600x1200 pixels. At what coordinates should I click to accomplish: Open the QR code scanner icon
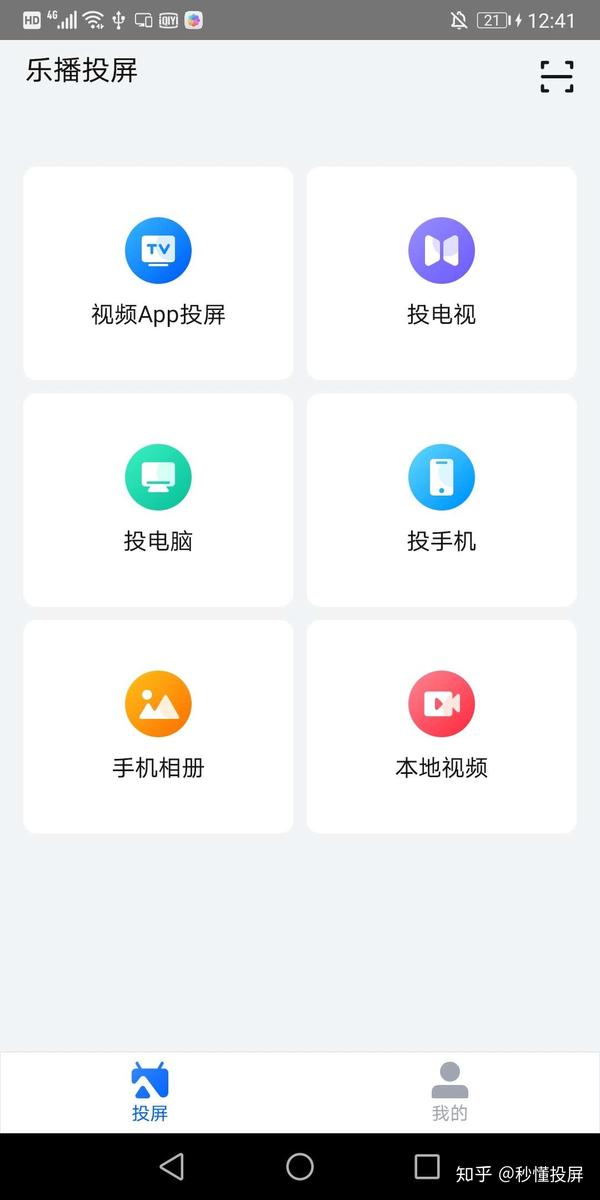[557, 77]
